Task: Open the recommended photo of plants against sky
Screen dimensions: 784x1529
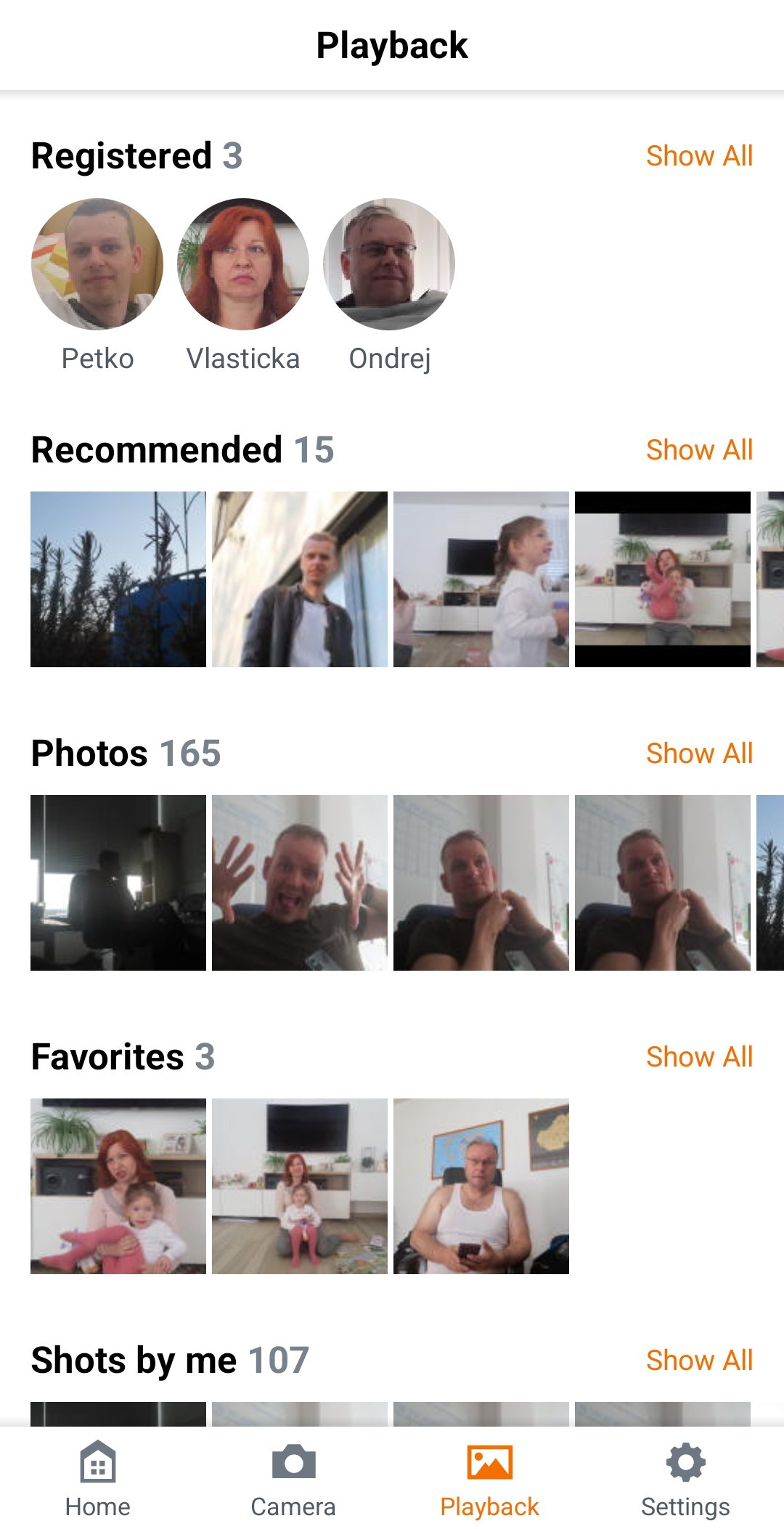Action: pyautogui.click(x=118, y=579)
